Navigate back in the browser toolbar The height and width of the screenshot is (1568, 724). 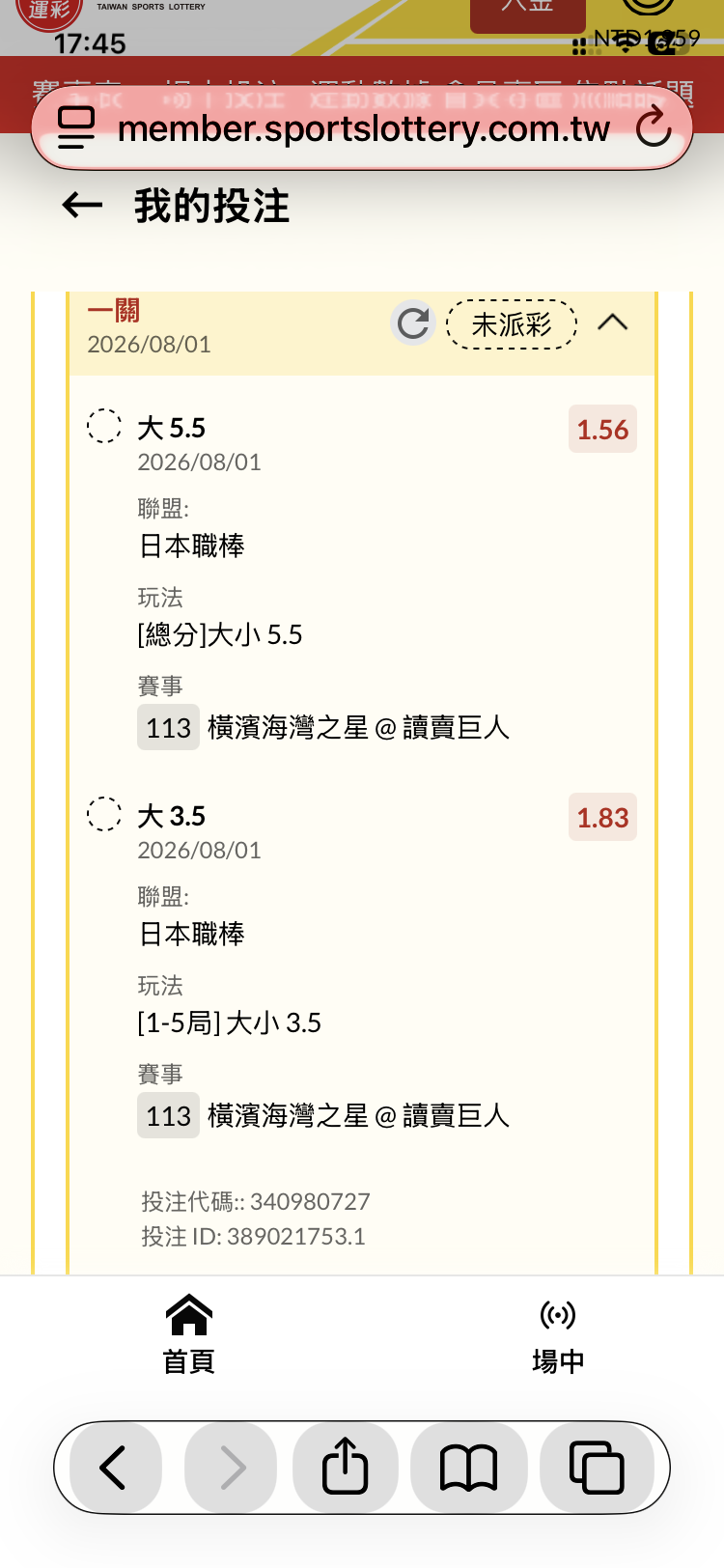(113, 1468)
